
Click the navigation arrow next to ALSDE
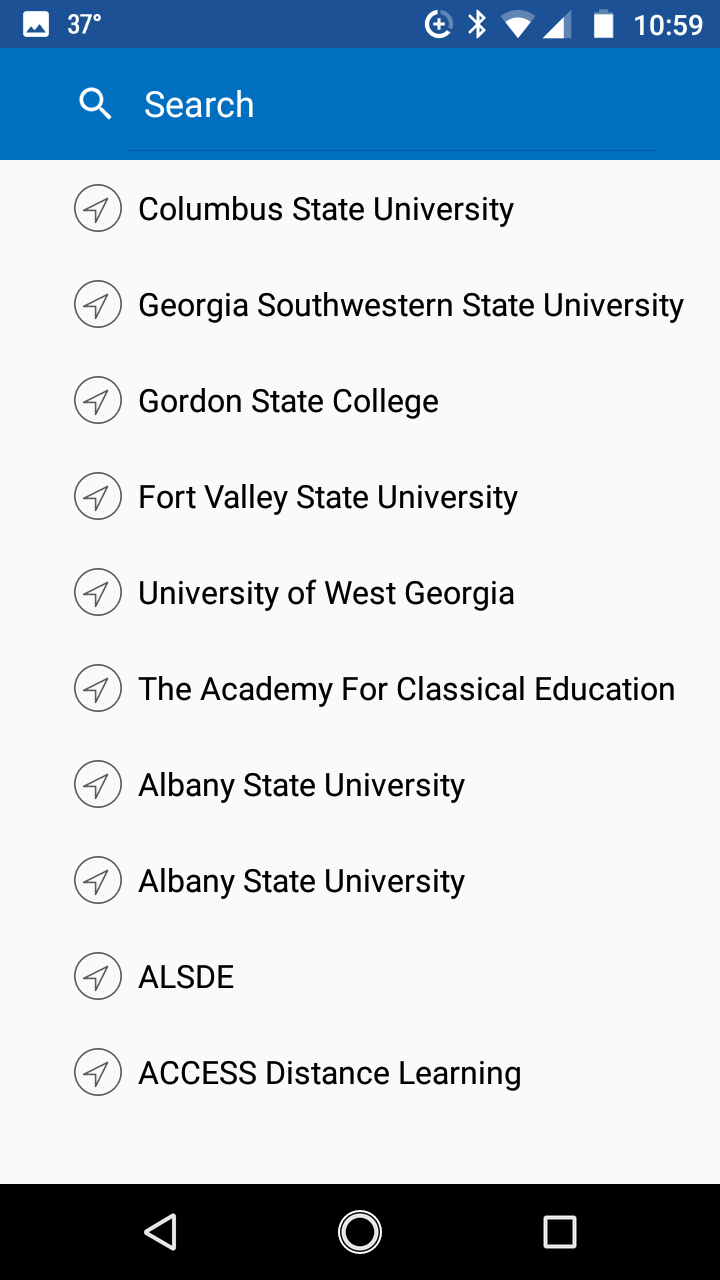(x=97, y=976)
